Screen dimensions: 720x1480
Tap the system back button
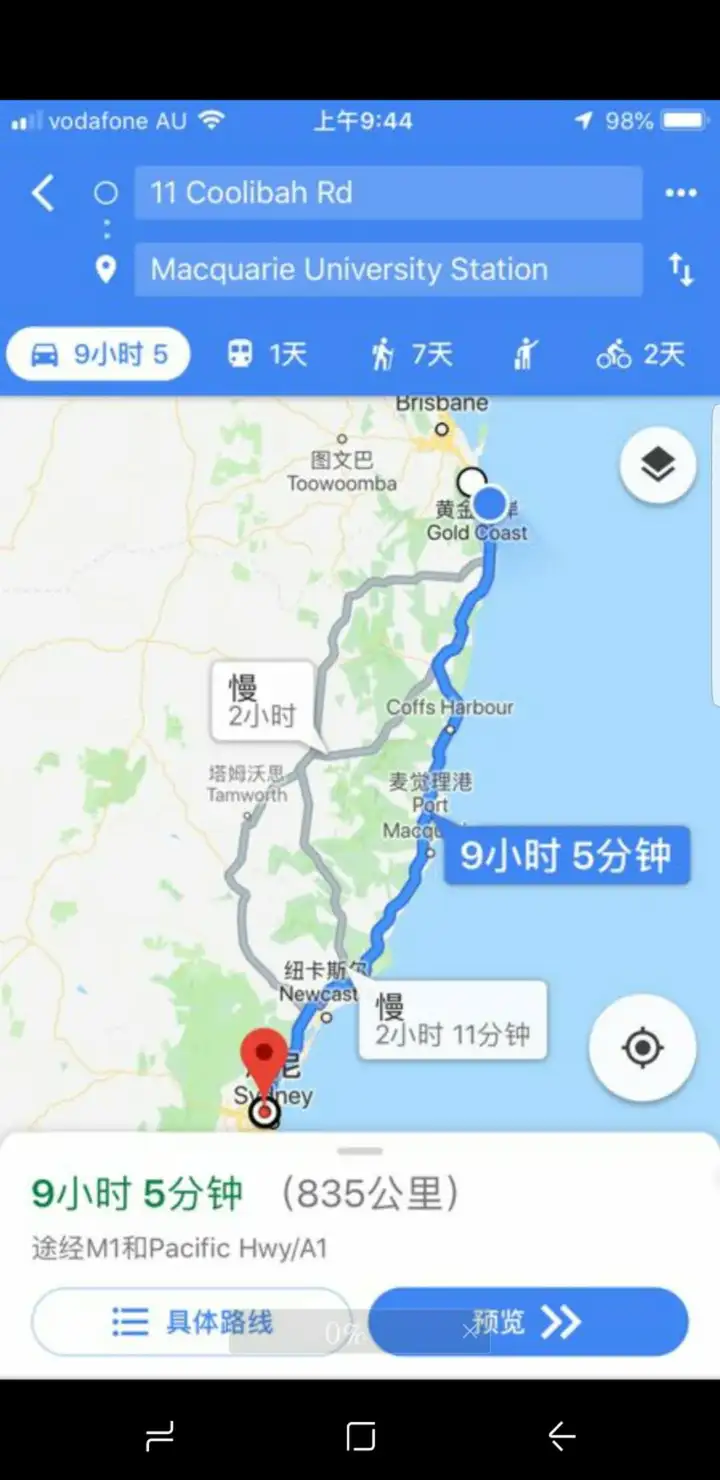(x=561, y=1437)
